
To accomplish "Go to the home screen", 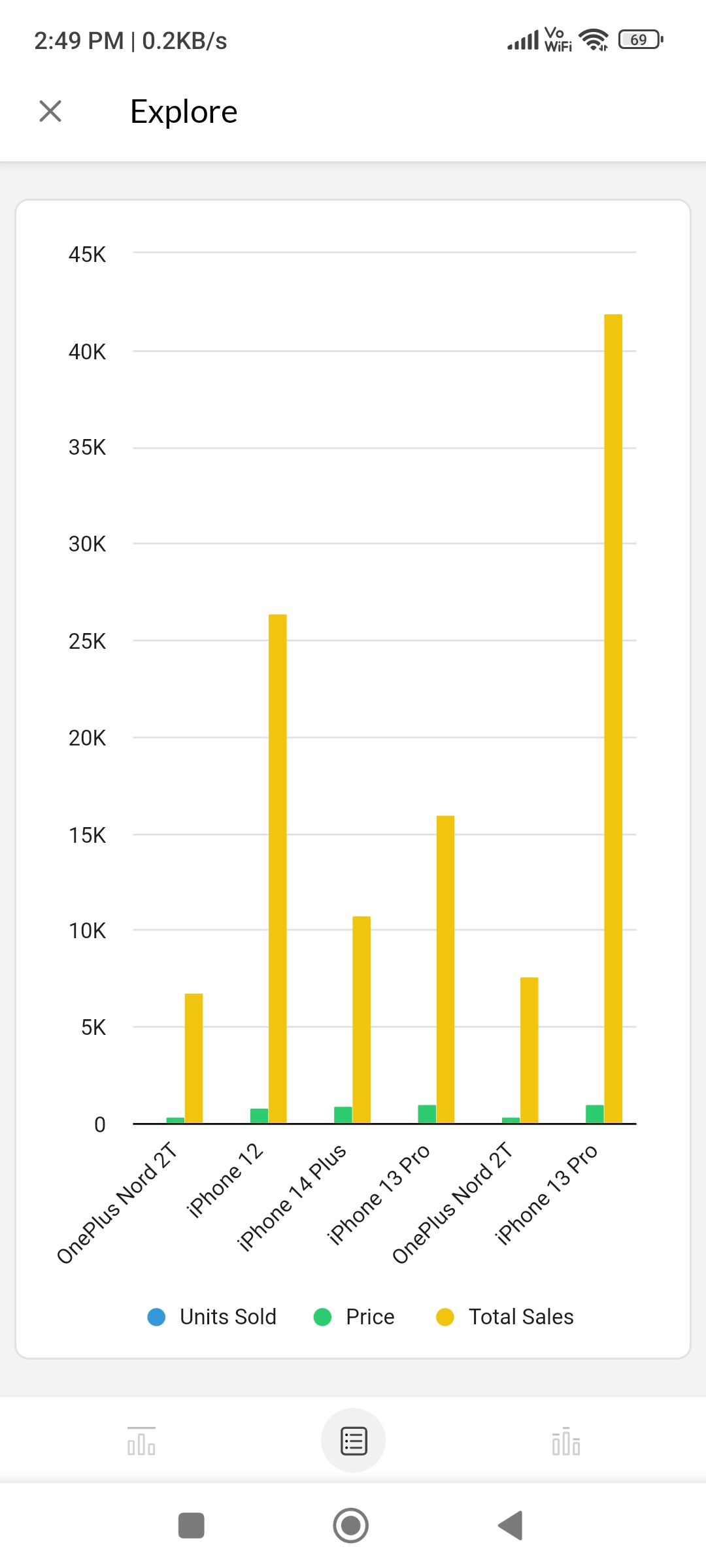I will (351, 1526).
